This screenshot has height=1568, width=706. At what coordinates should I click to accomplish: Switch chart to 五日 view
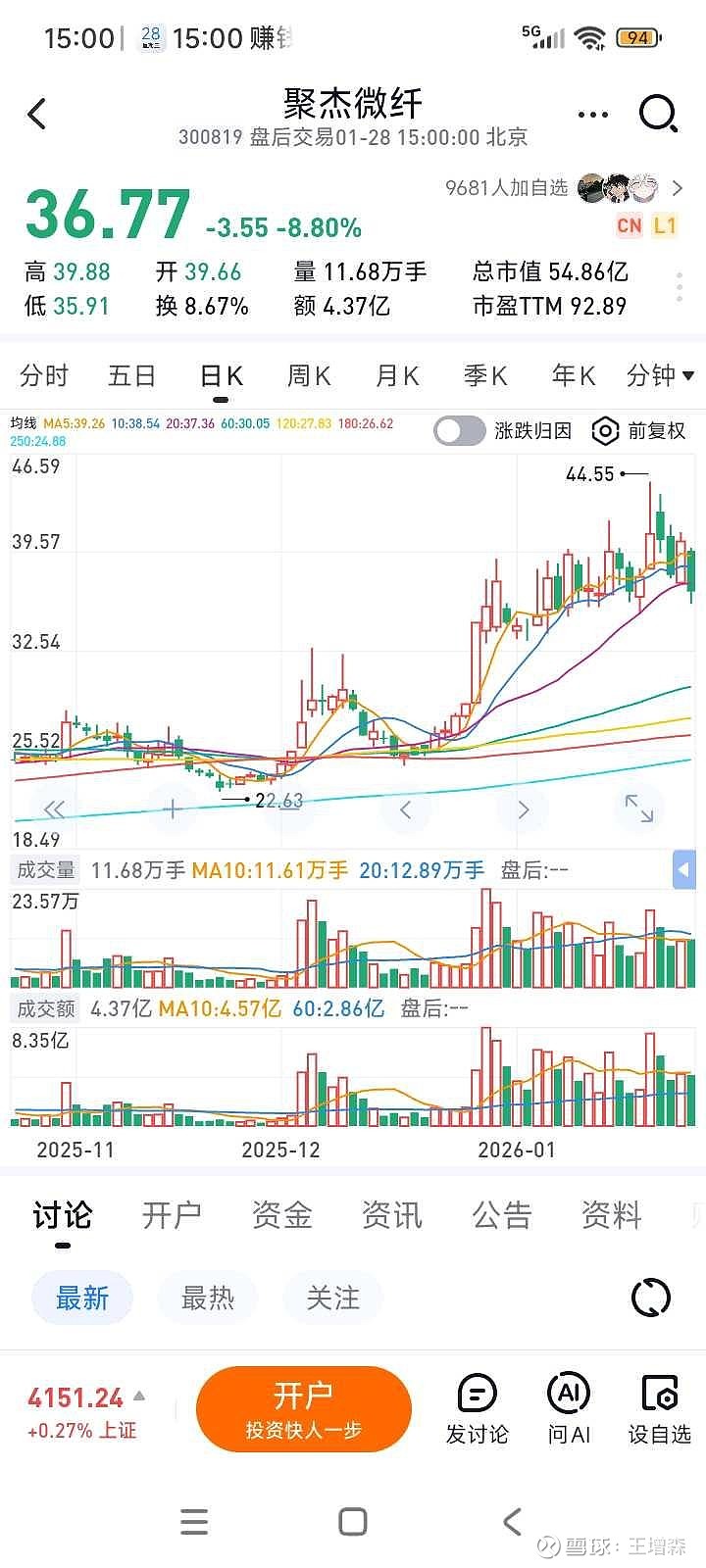(x=132, y=376)
